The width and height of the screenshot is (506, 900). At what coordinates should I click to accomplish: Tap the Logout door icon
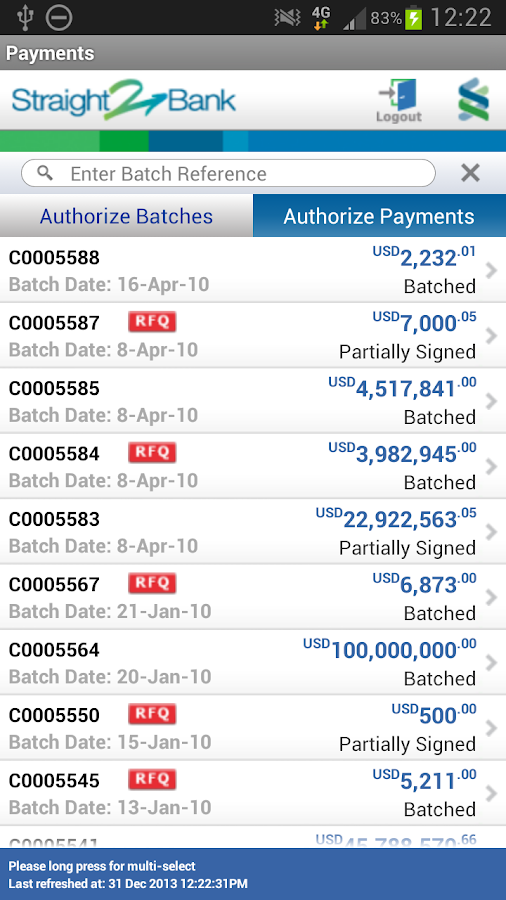(399, 101)
